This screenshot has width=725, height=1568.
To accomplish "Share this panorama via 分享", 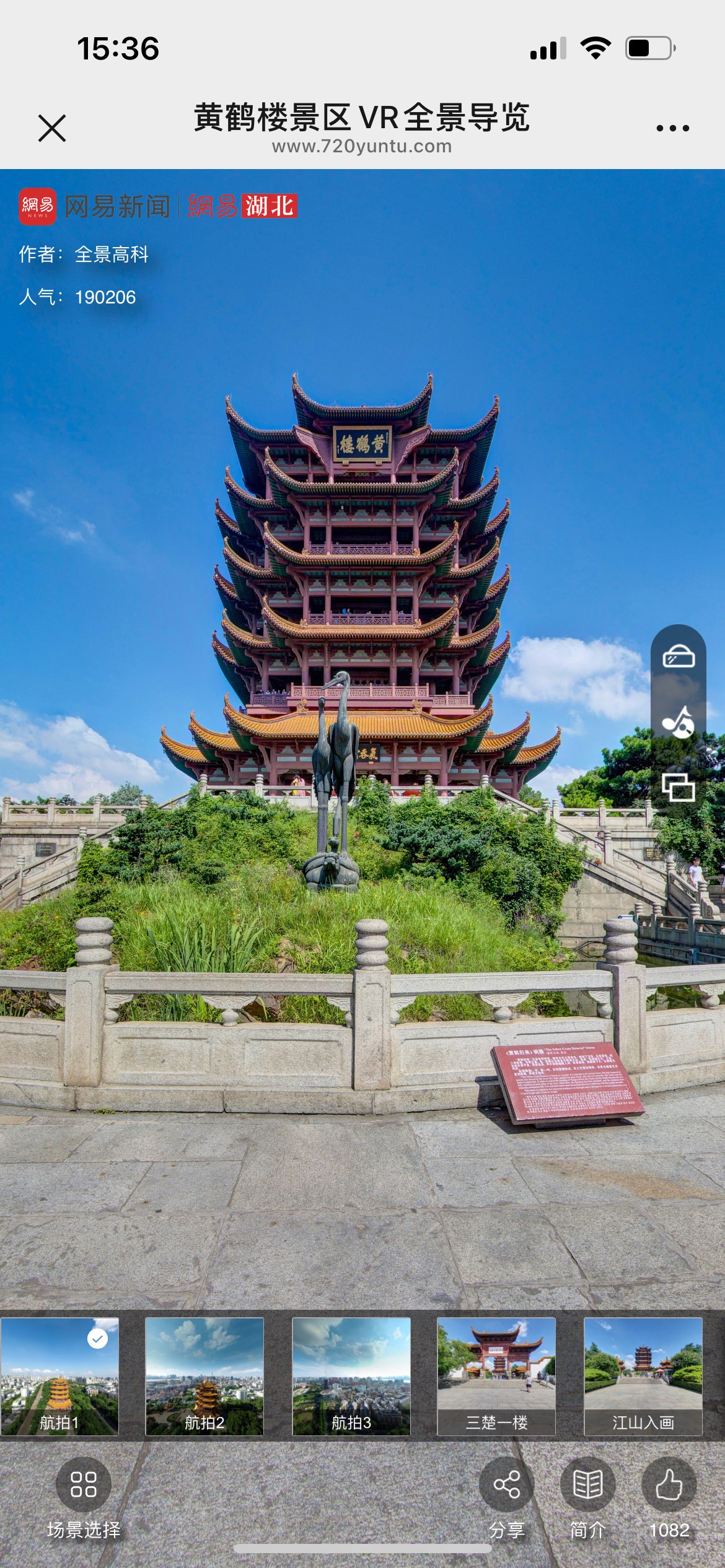I will coord(507,1484).
